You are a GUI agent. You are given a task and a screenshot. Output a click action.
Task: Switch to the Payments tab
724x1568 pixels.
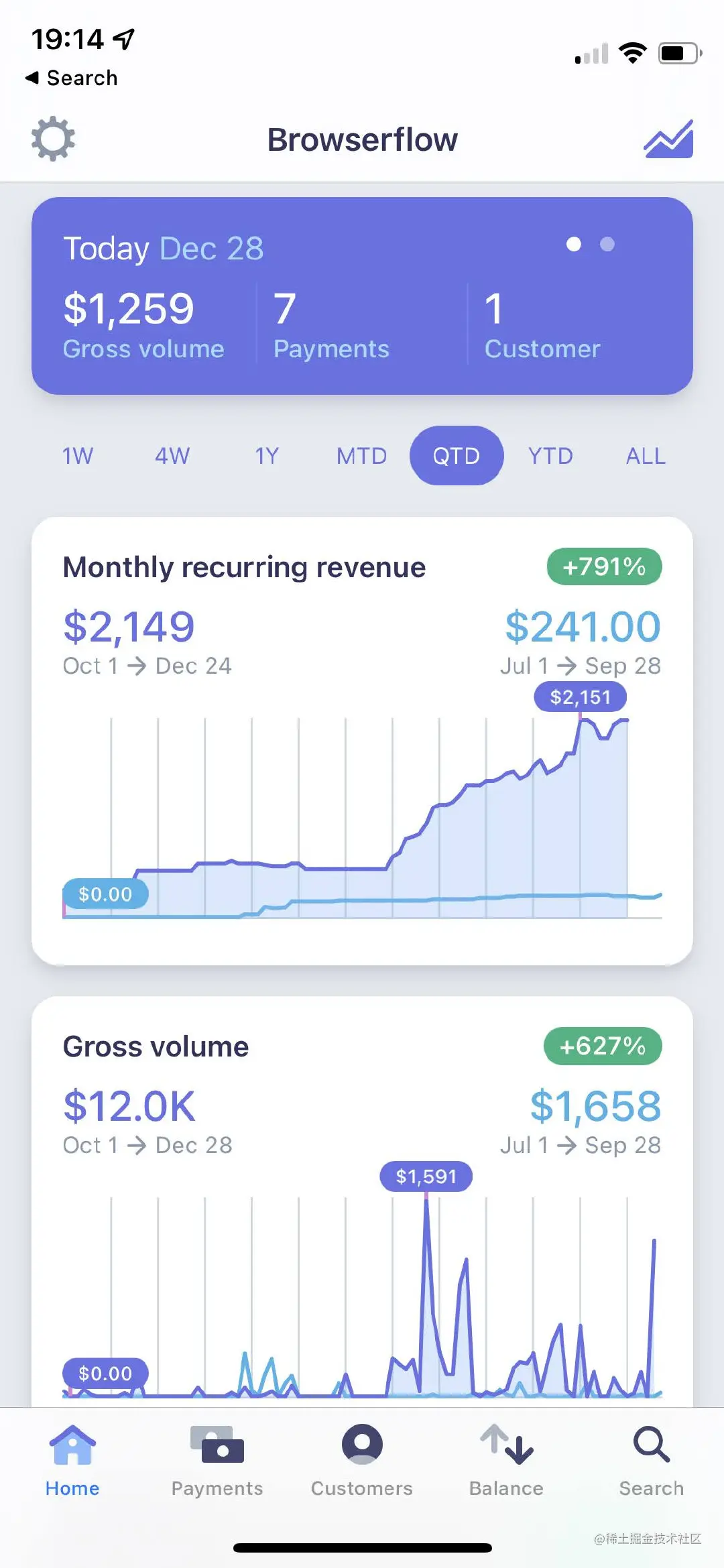click(x=217, y=1461)
